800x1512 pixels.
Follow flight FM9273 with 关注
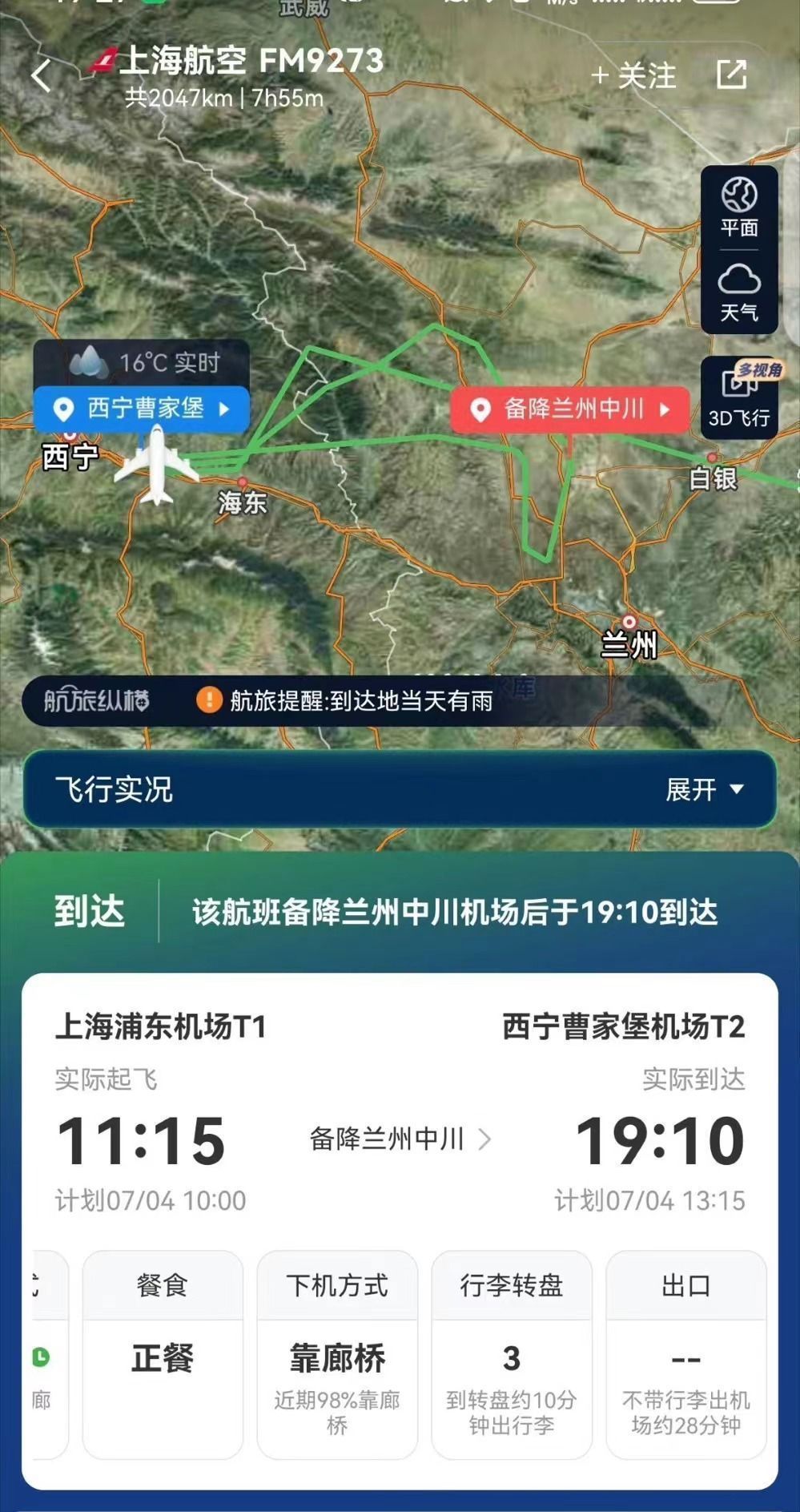pos(633,76)
